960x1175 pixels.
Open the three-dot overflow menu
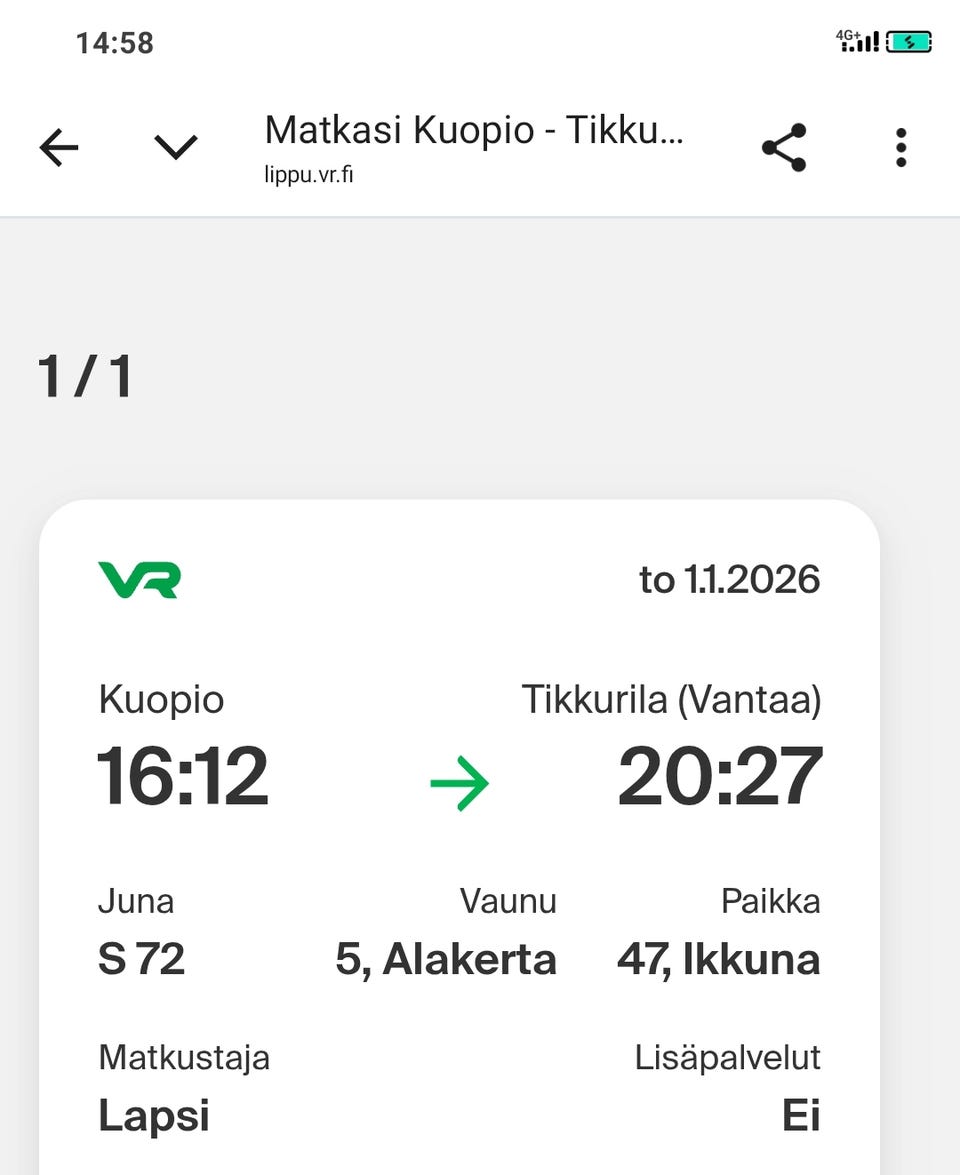pos(899,145)
